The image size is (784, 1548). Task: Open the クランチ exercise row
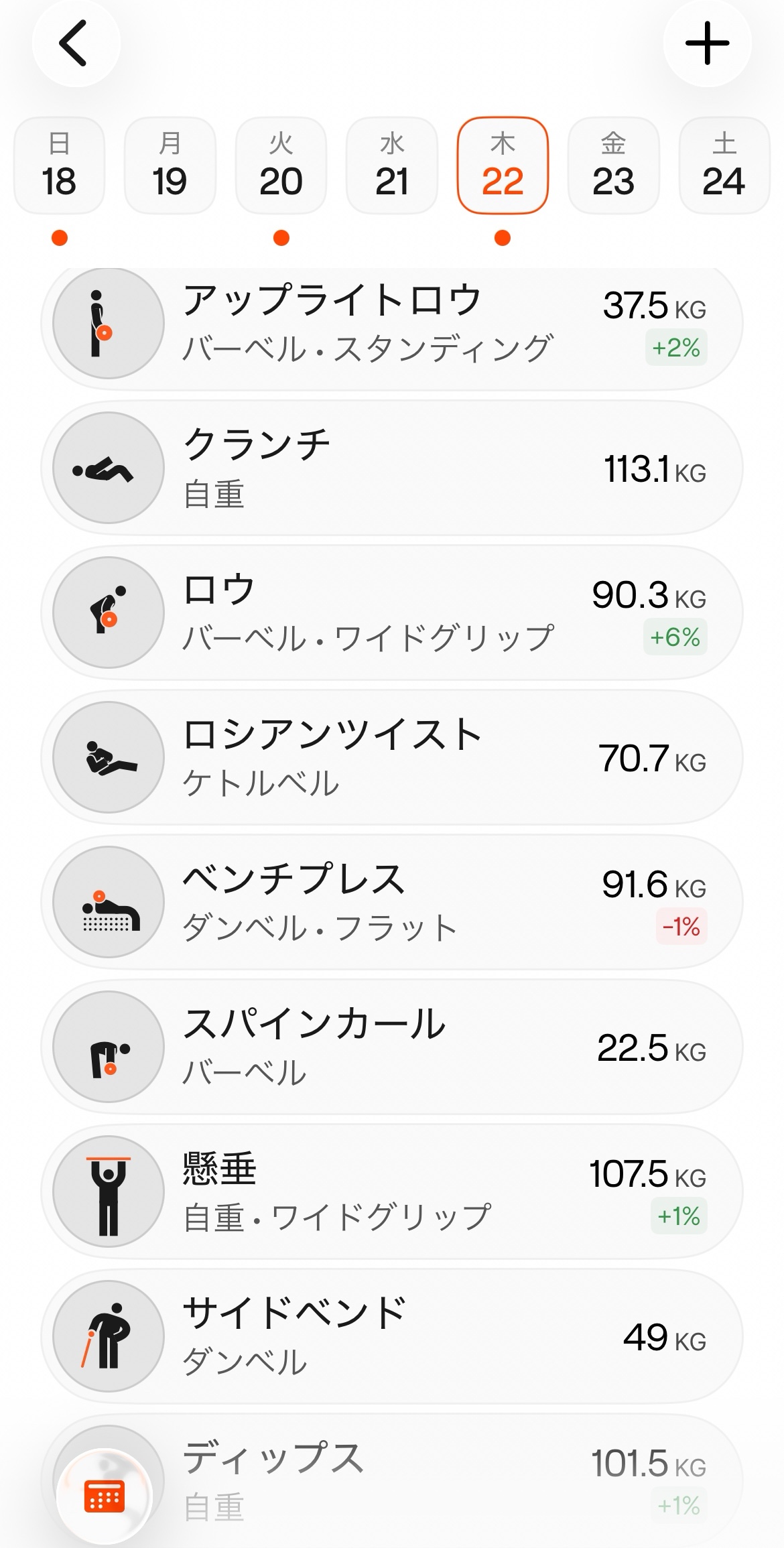click(392, 468)
